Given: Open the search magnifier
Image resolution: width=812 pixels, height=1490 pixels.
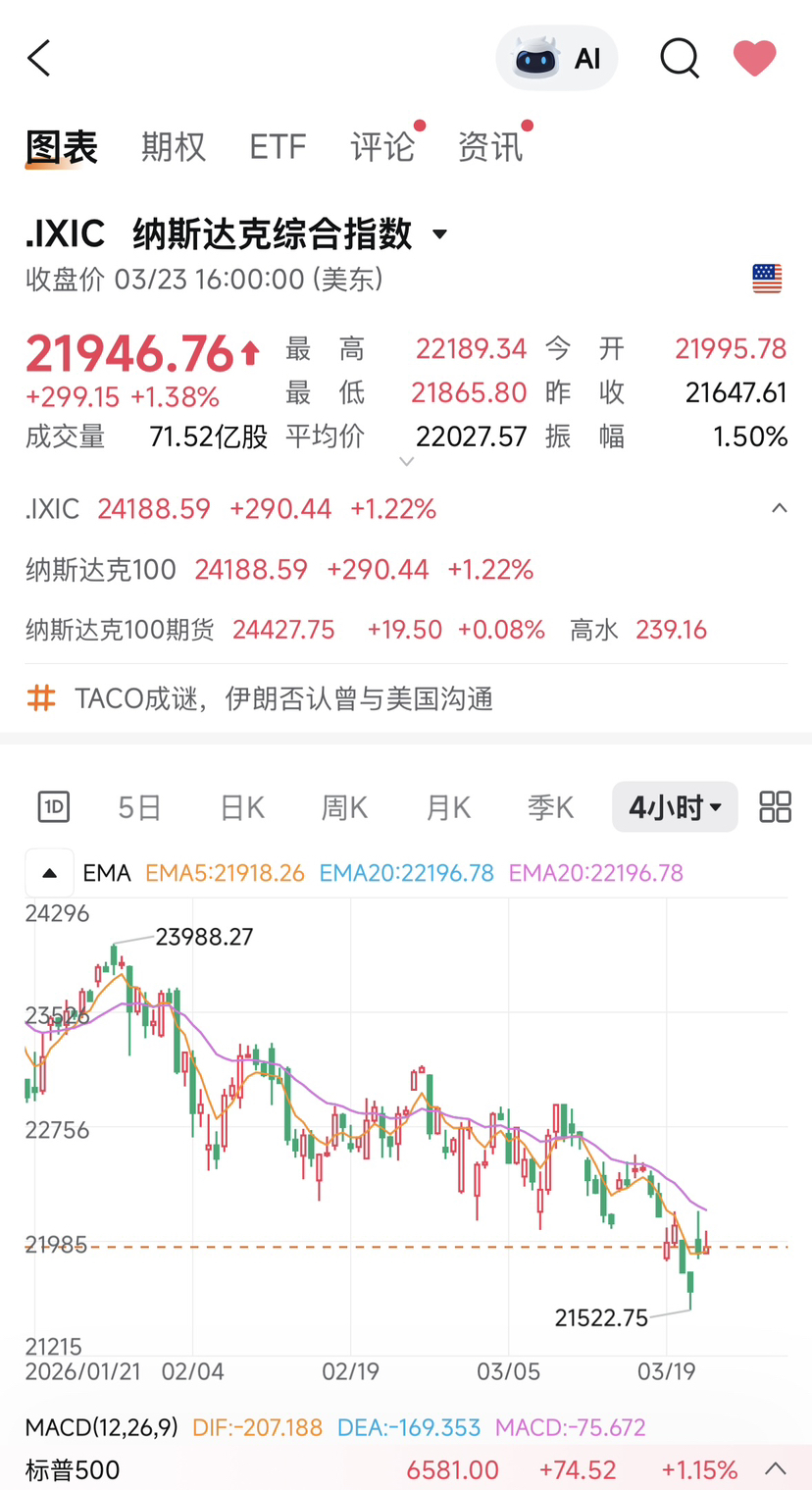Looking at the screenshot, I should coord(679,59).
